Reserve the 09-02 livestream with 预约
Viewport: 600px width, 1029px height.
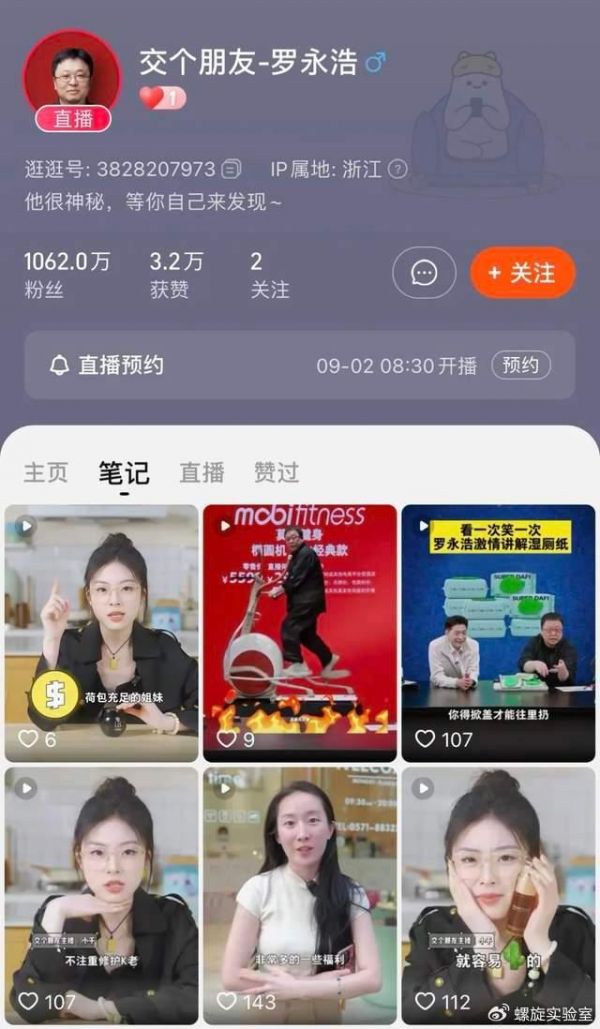pyautogui.click(x=520, y=365)
